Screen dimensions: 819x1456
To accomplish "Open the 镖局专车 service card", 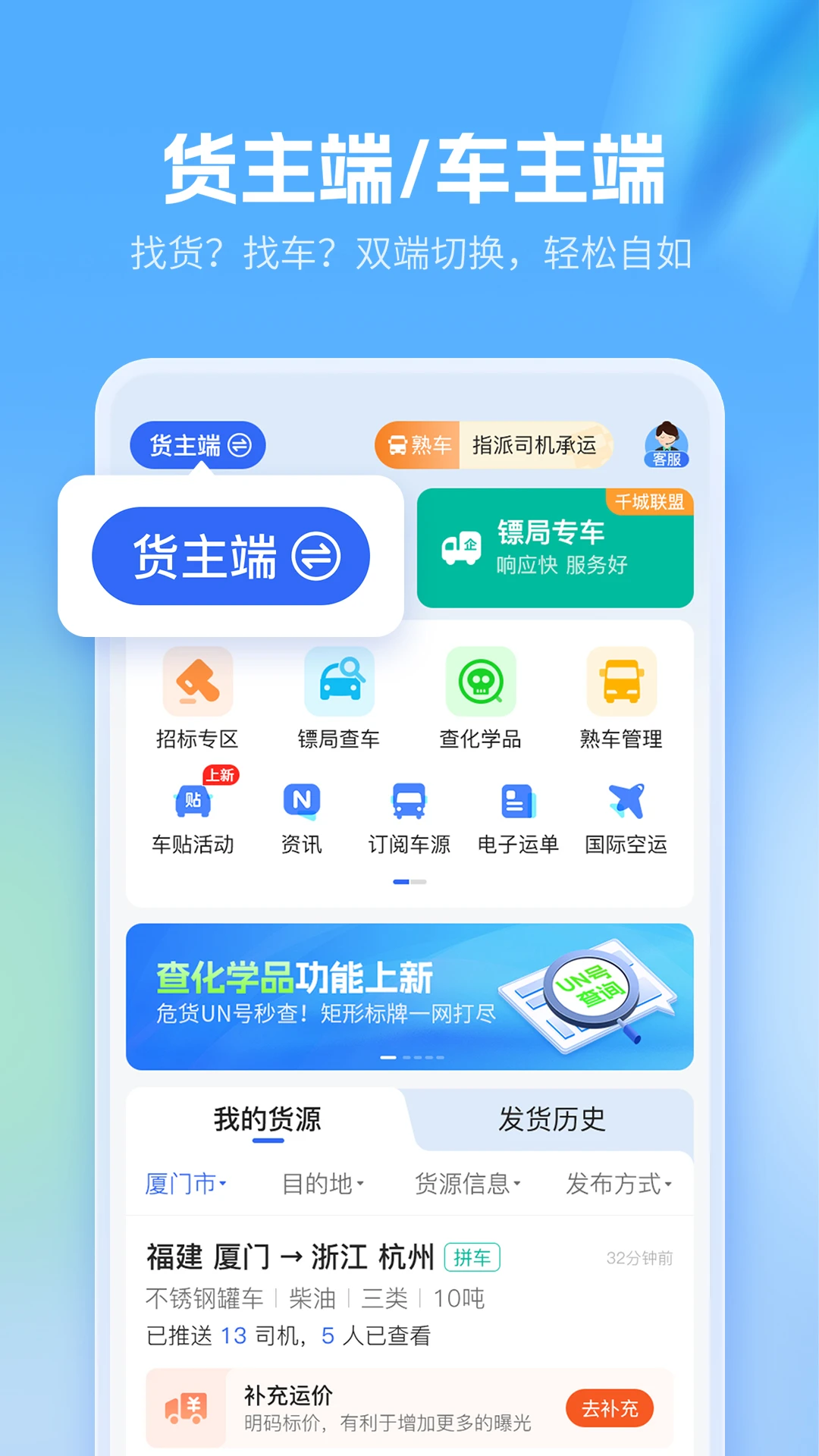I will pos(555,546).
